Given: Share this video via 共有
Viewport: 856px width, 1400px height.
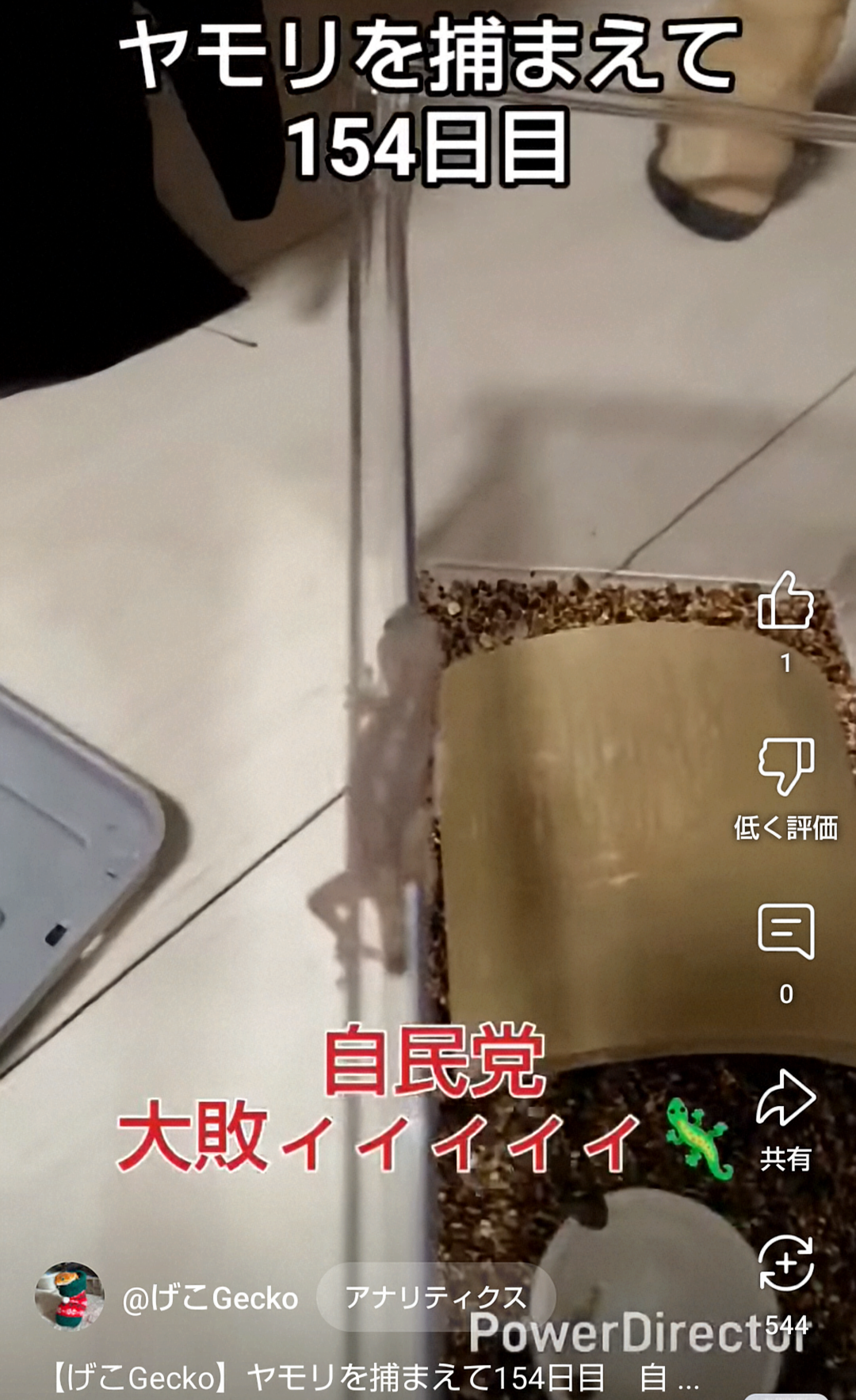Looking at the screenshot, I should coord(785,1100).
